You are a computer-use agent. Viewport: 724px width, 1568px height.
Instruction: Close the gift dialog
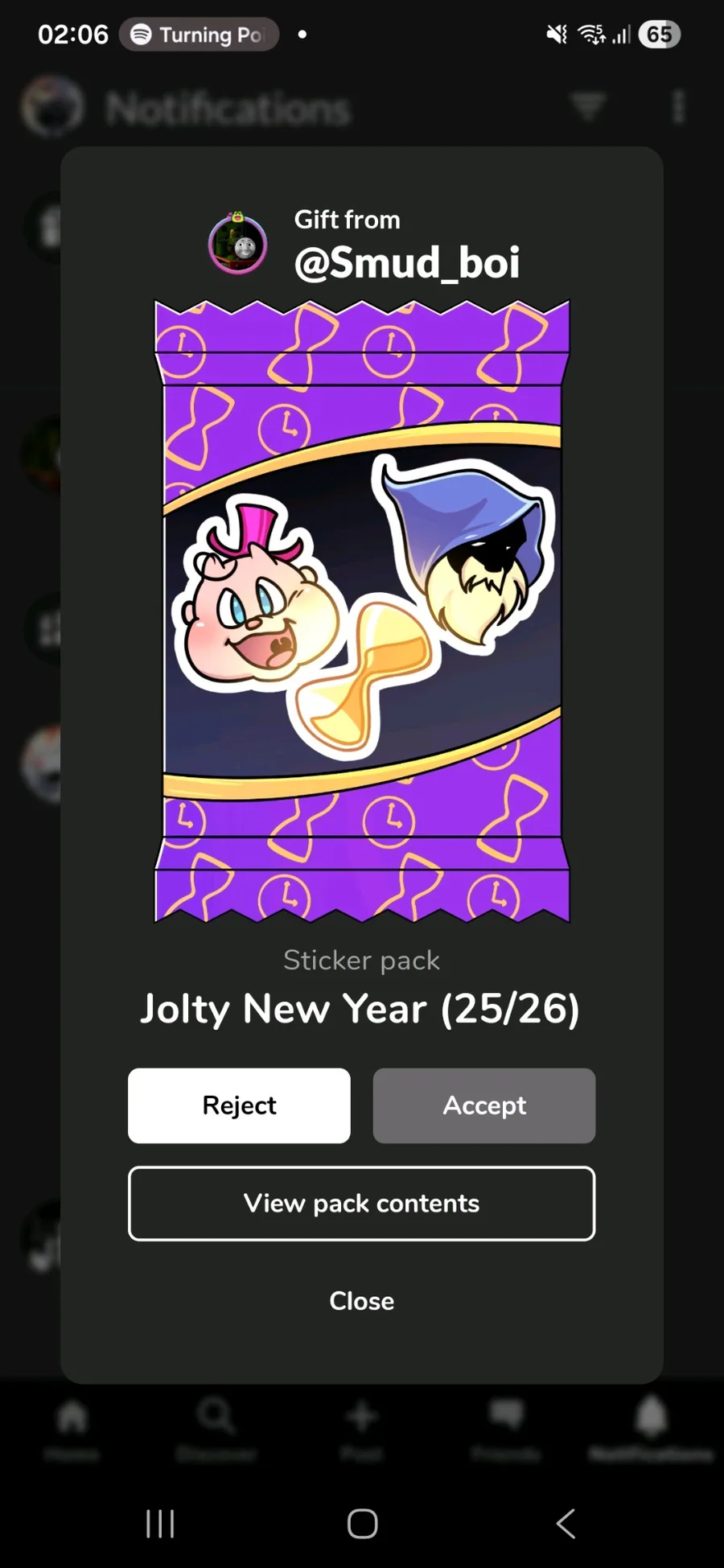pos(361,1301)
